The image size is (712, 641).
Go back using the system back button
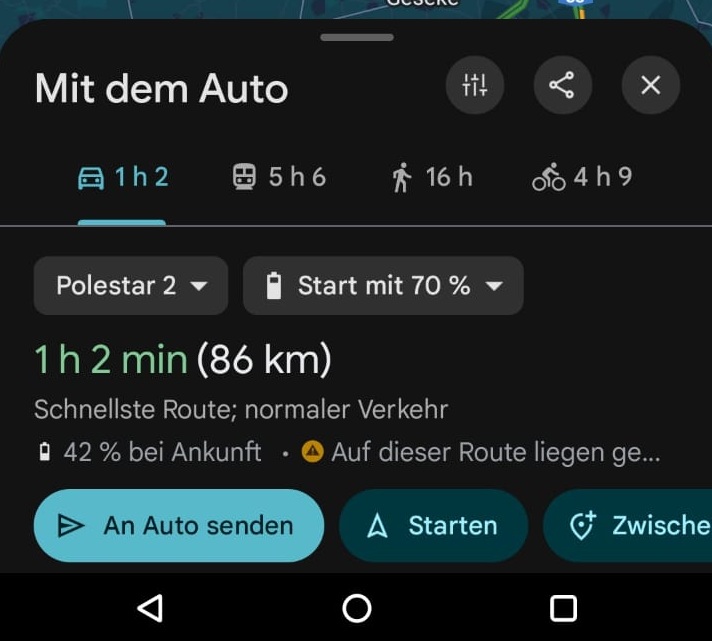[x=150, y=607]
